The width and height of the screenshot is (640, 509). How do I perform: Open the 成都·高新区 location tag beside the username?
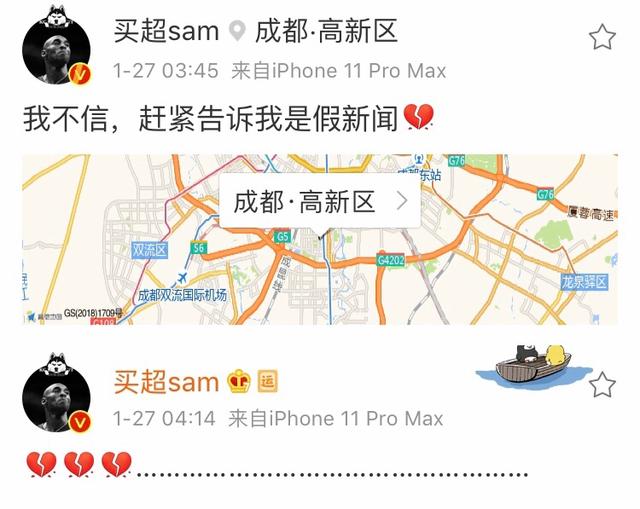[x=313, y=31]
